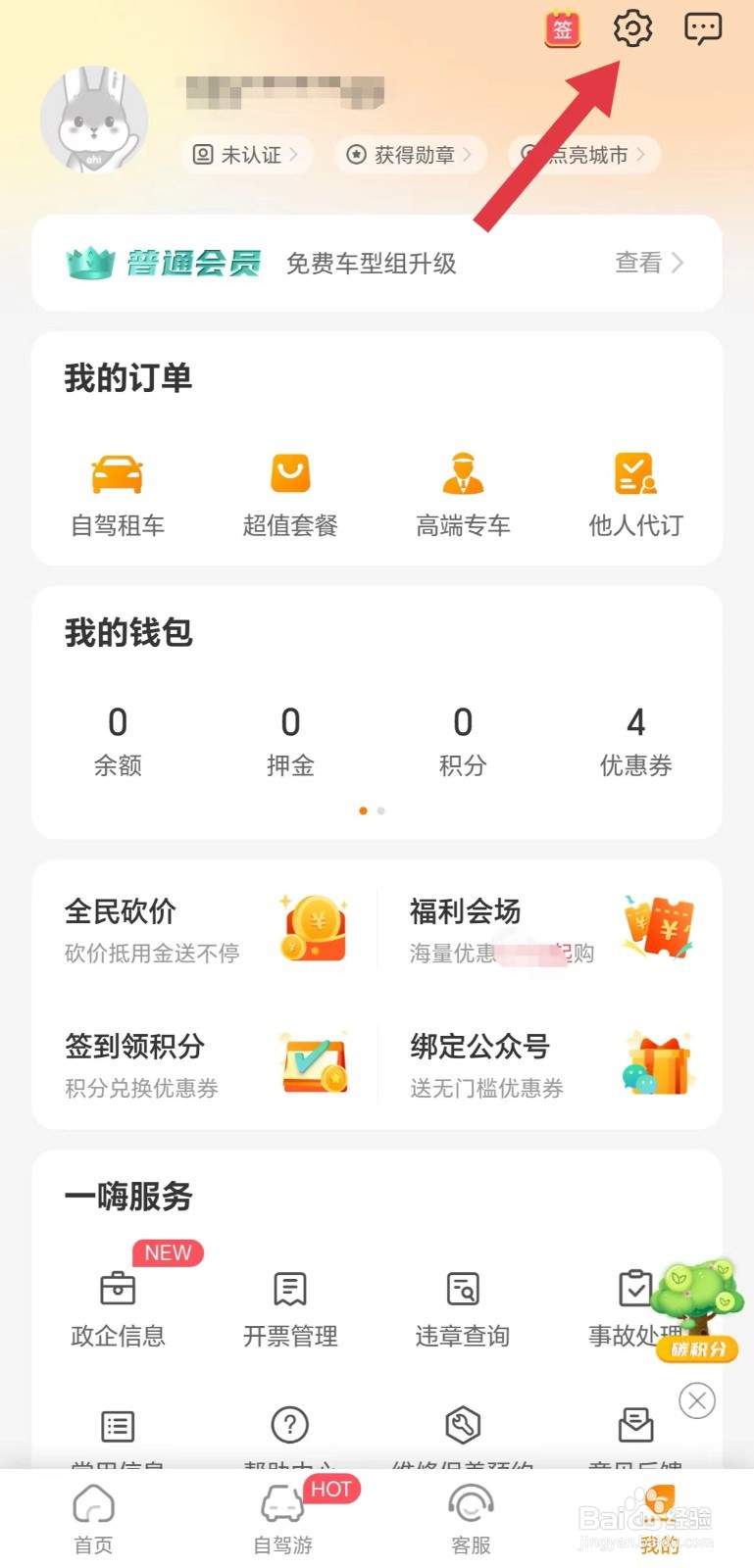Open 开票管理 service
Image resolution: width=754 pixels, height=1568 pixels.
tap(290, 1307)
